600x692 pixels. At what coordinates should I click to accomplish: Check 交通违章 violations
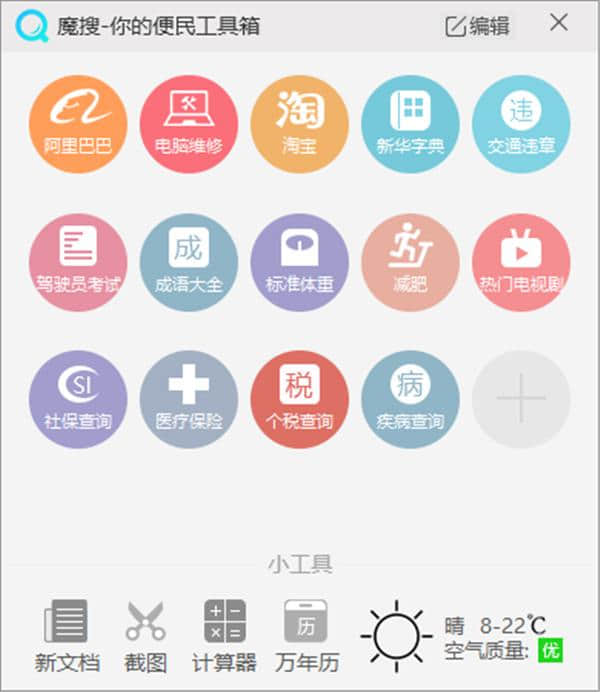pyautogui.click(x=521, y=124)
